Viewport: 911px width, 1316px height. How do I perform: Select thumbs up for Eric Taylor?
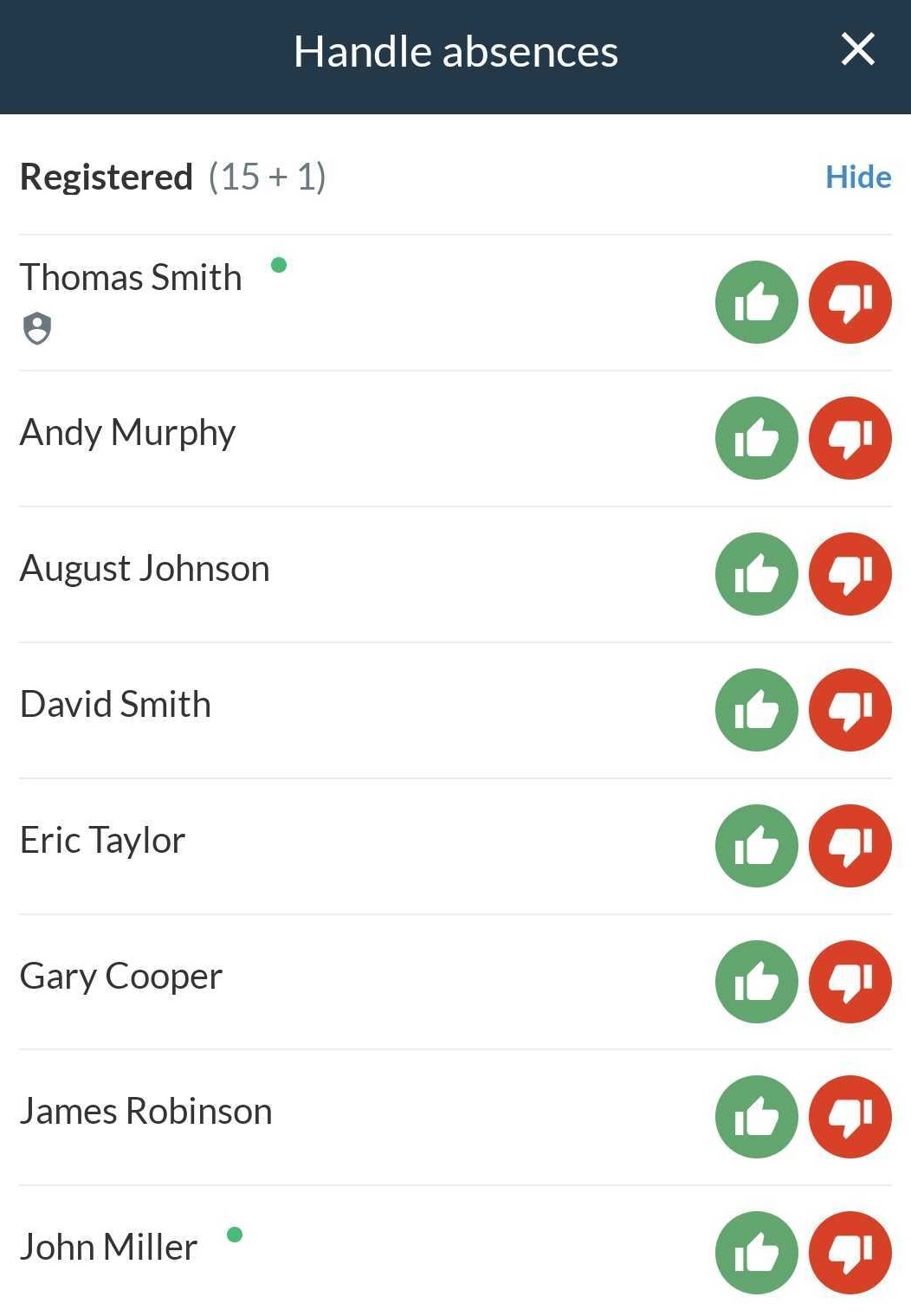pyautogui.click(x=756, y=846)
